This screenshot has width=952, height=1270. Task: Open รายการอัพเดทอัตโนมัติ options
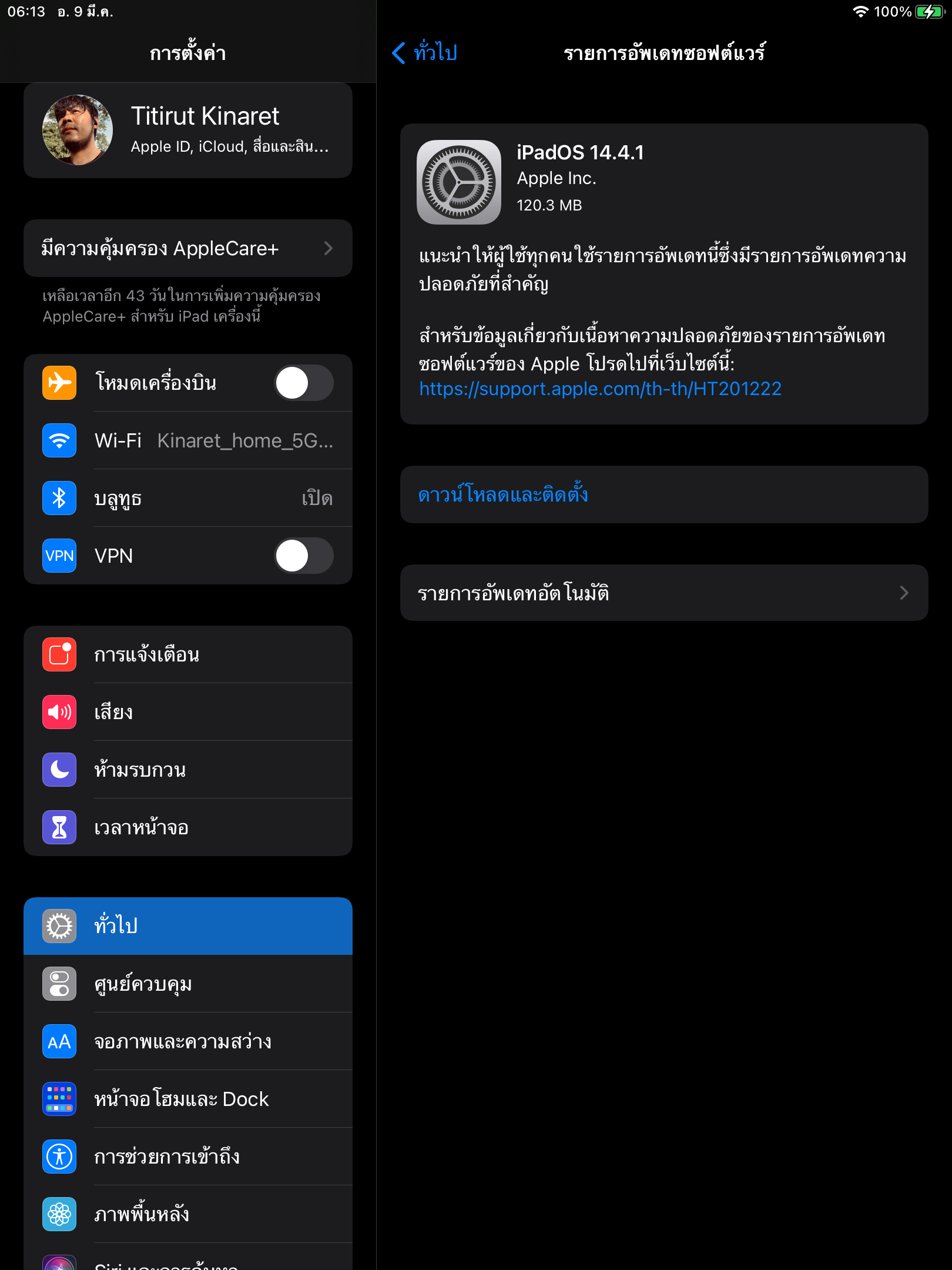[x=663, y=593]
